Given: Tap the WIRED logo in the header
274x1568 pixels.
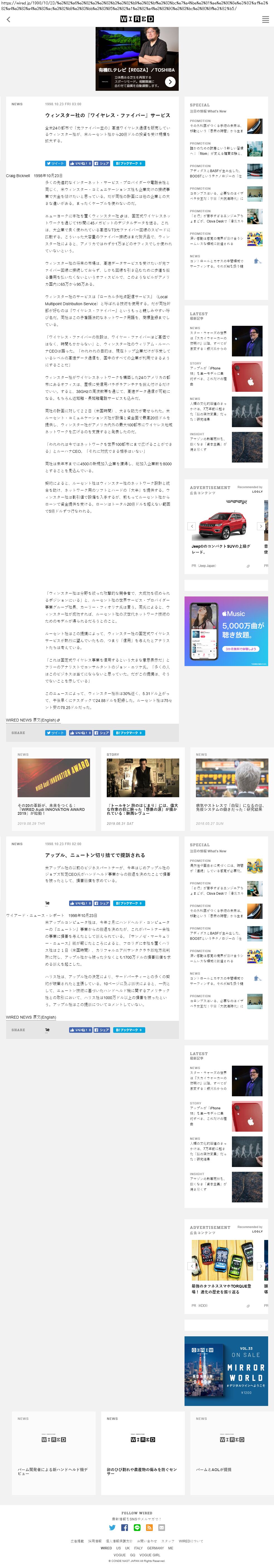Looking at the screenshot, I should click(x=137, y=19).
